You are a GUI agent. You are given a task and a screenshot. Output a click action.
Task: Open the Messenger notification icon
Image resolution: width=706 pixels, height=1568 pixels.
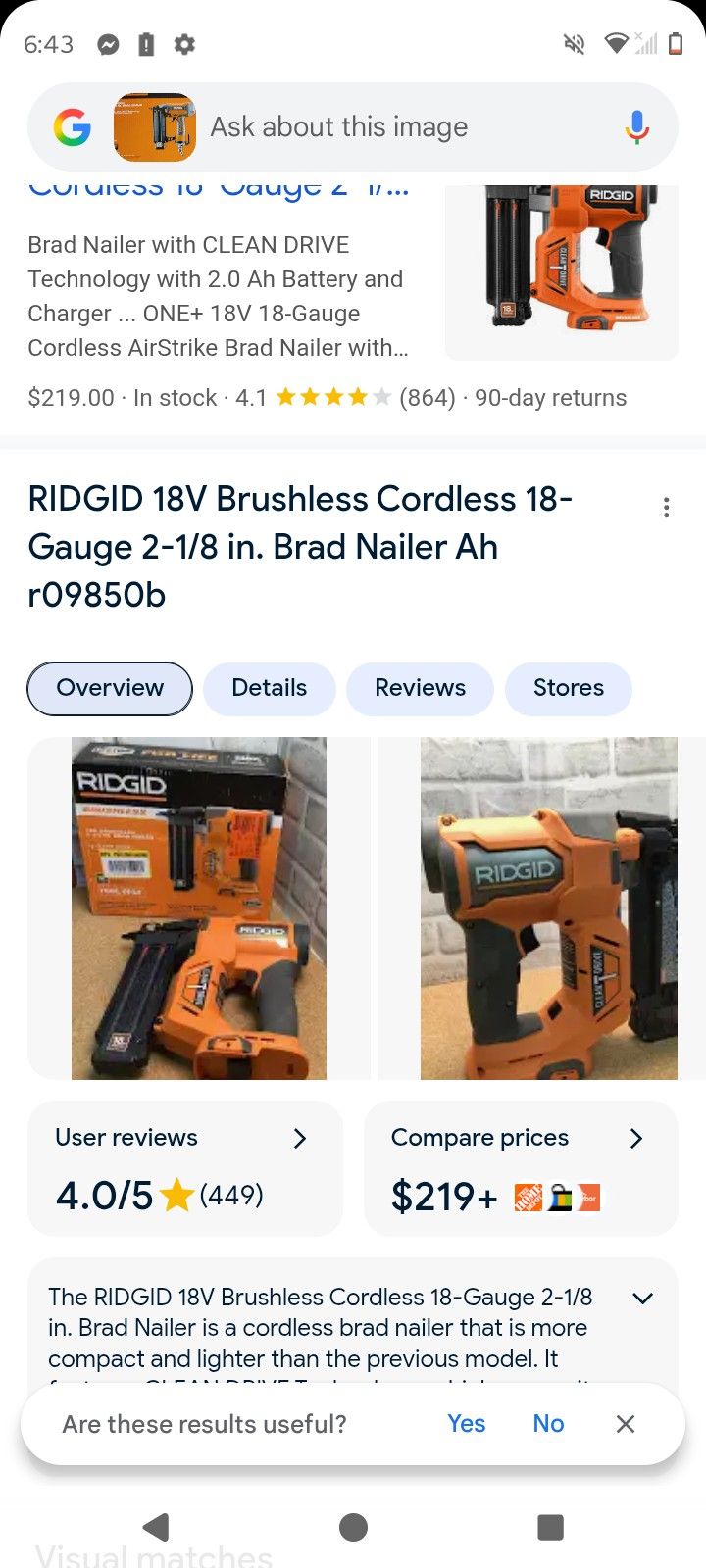pyautogui.click(x=108, y=44)
